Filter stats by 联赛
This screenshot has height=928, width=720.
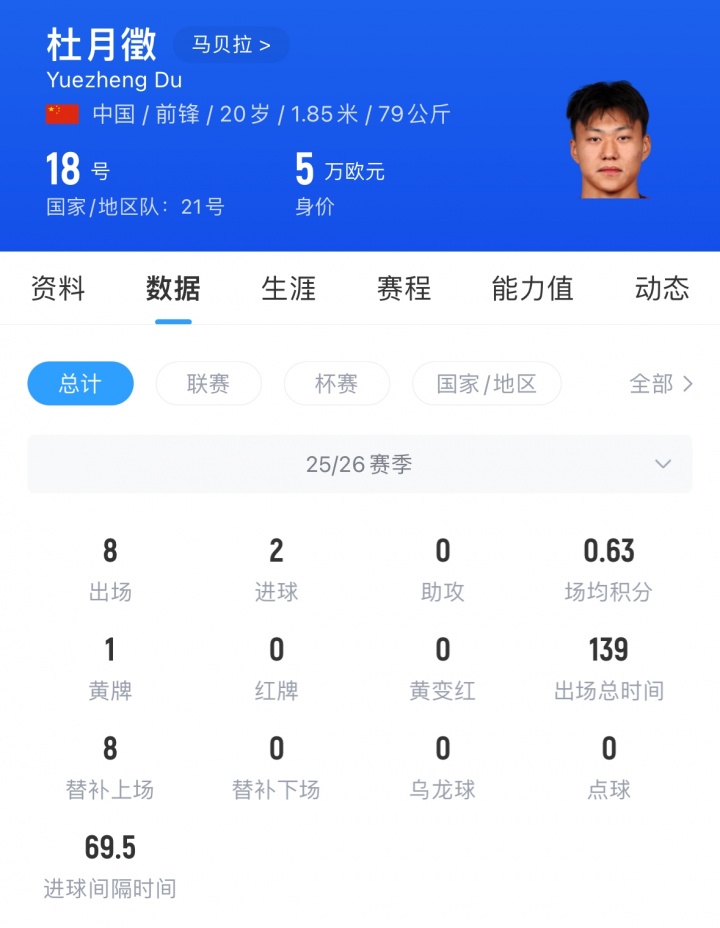208,383
